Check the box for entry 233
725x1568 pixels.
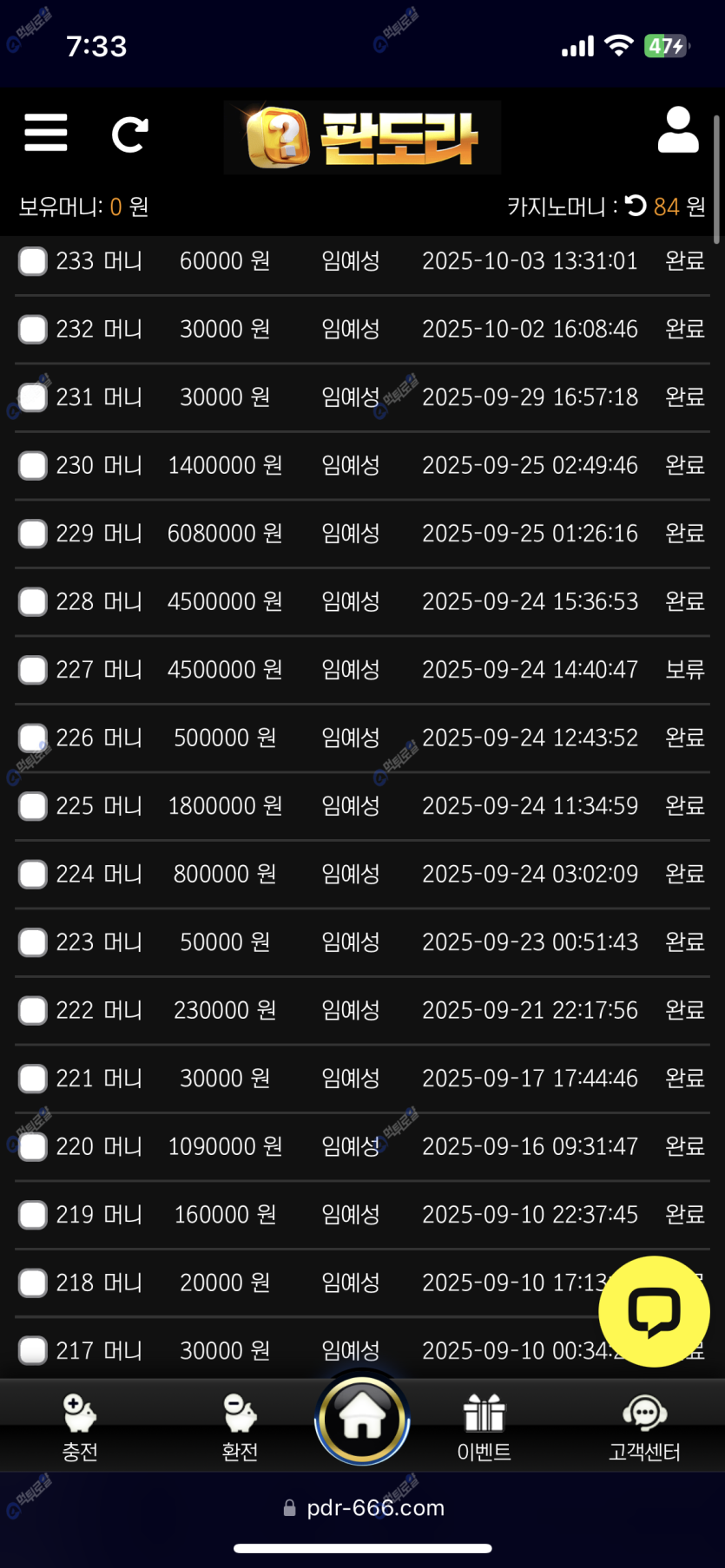coord(33,261)
